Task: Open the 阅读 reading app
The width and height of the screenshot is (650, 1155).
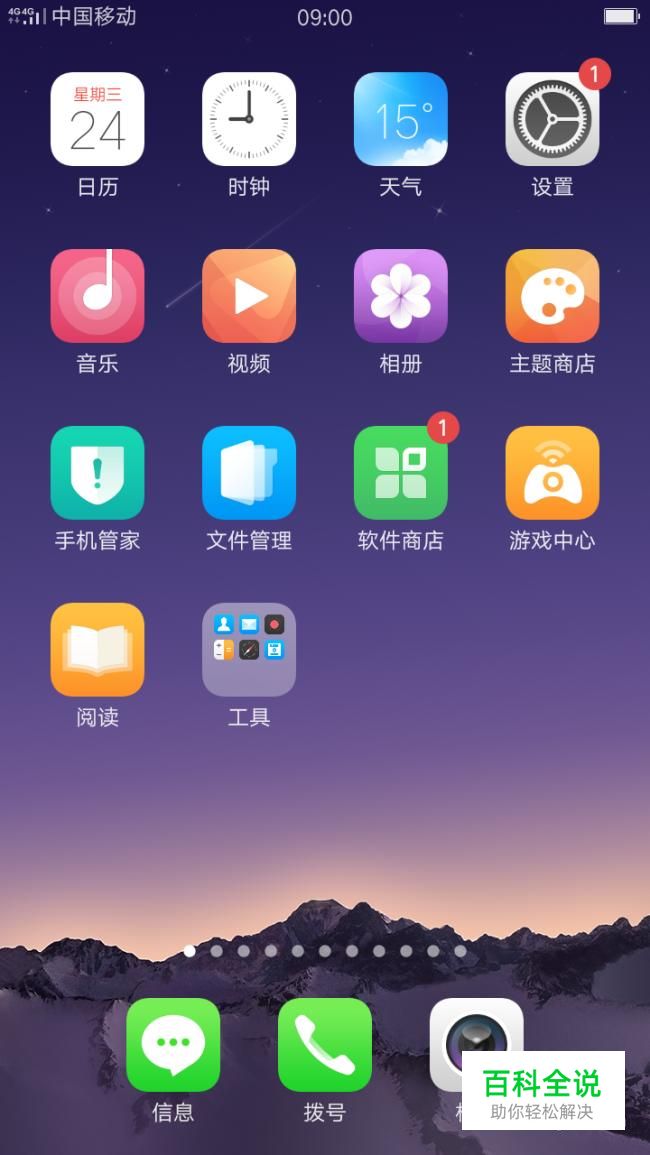Action: tap(97, 650)
